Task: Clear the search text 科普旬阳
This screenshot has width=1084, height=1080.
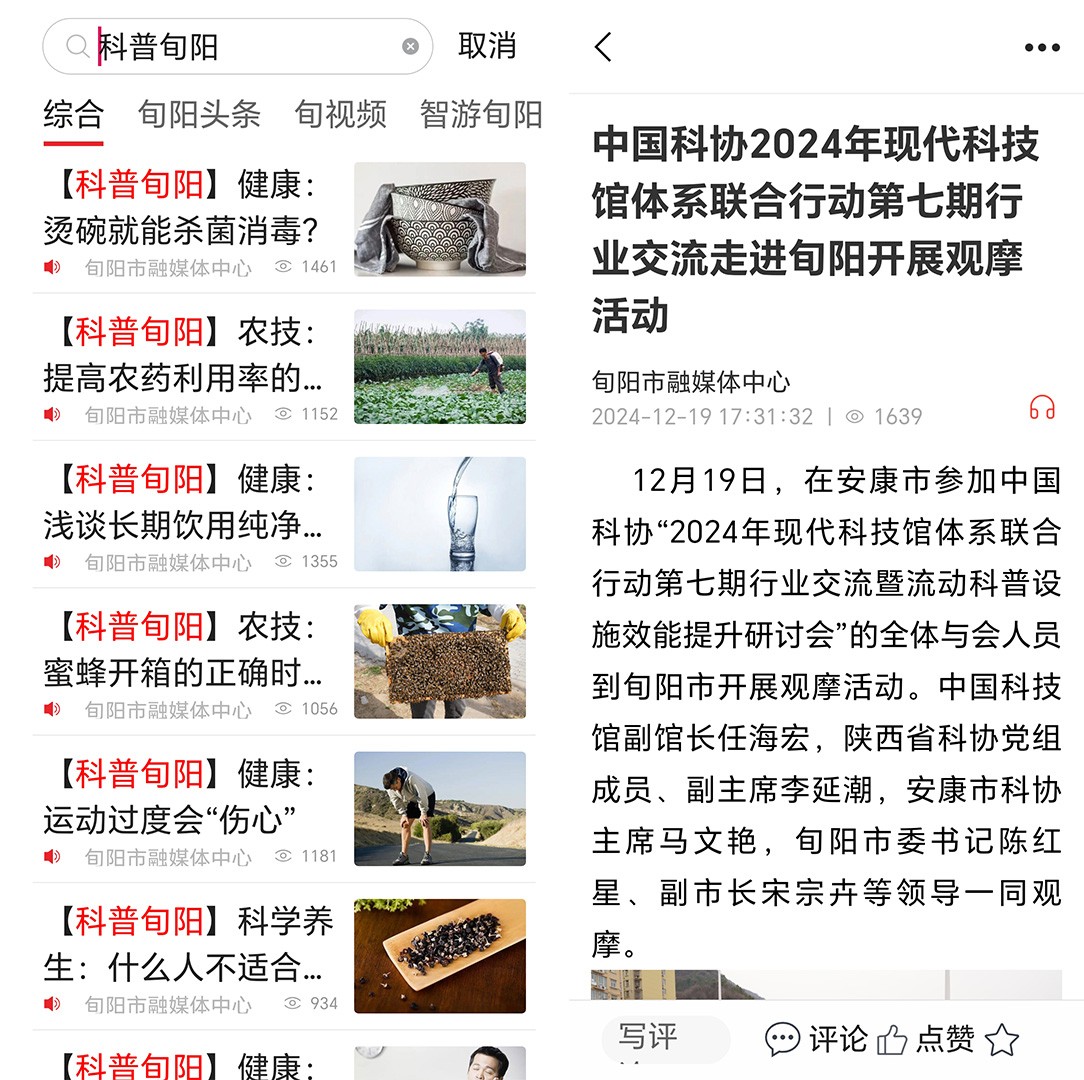Action: point(410,46)
